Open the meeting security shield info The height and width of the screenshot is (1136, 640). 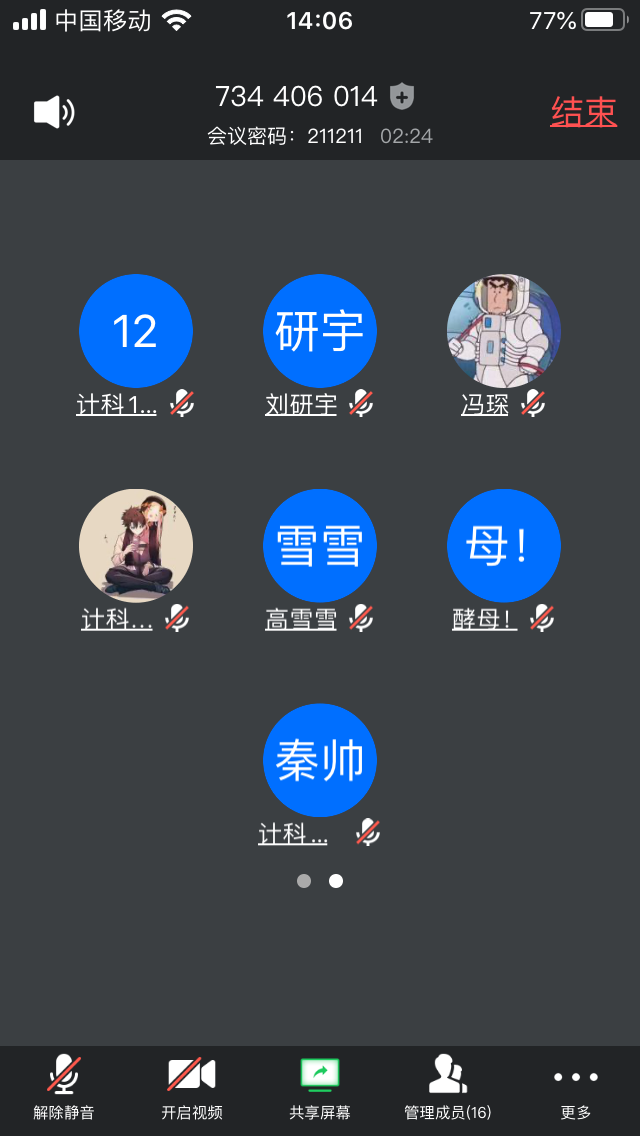[x=401, y=97]
